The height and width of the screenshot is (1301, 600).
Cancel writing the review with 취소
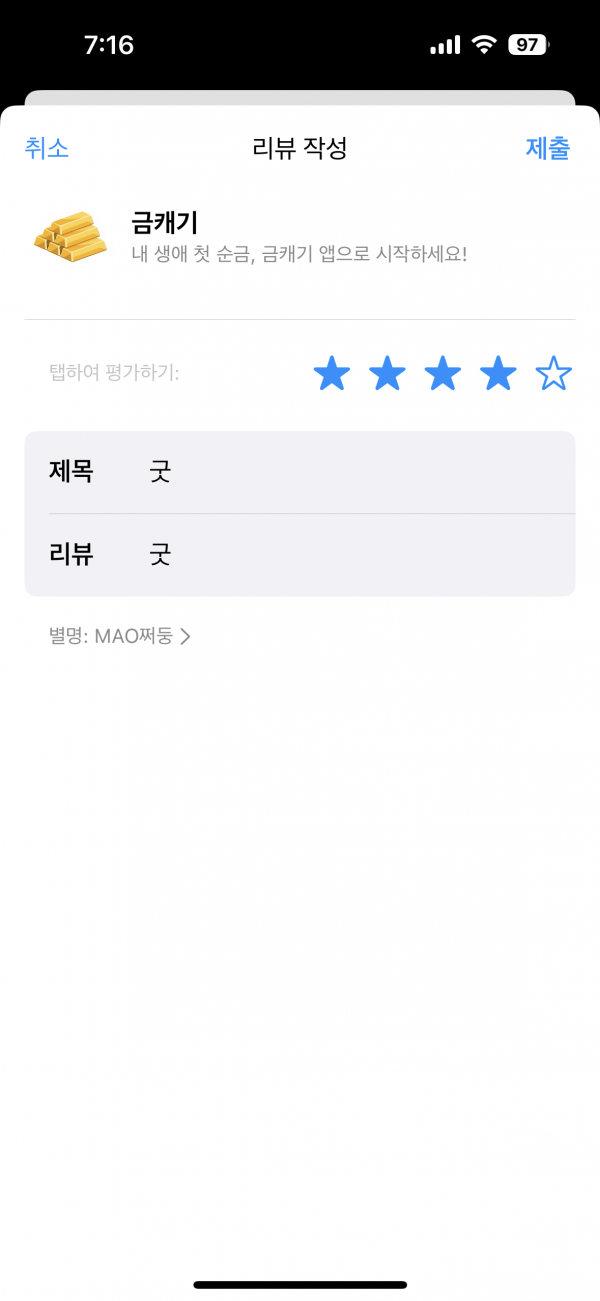click(x=46, y=148)
